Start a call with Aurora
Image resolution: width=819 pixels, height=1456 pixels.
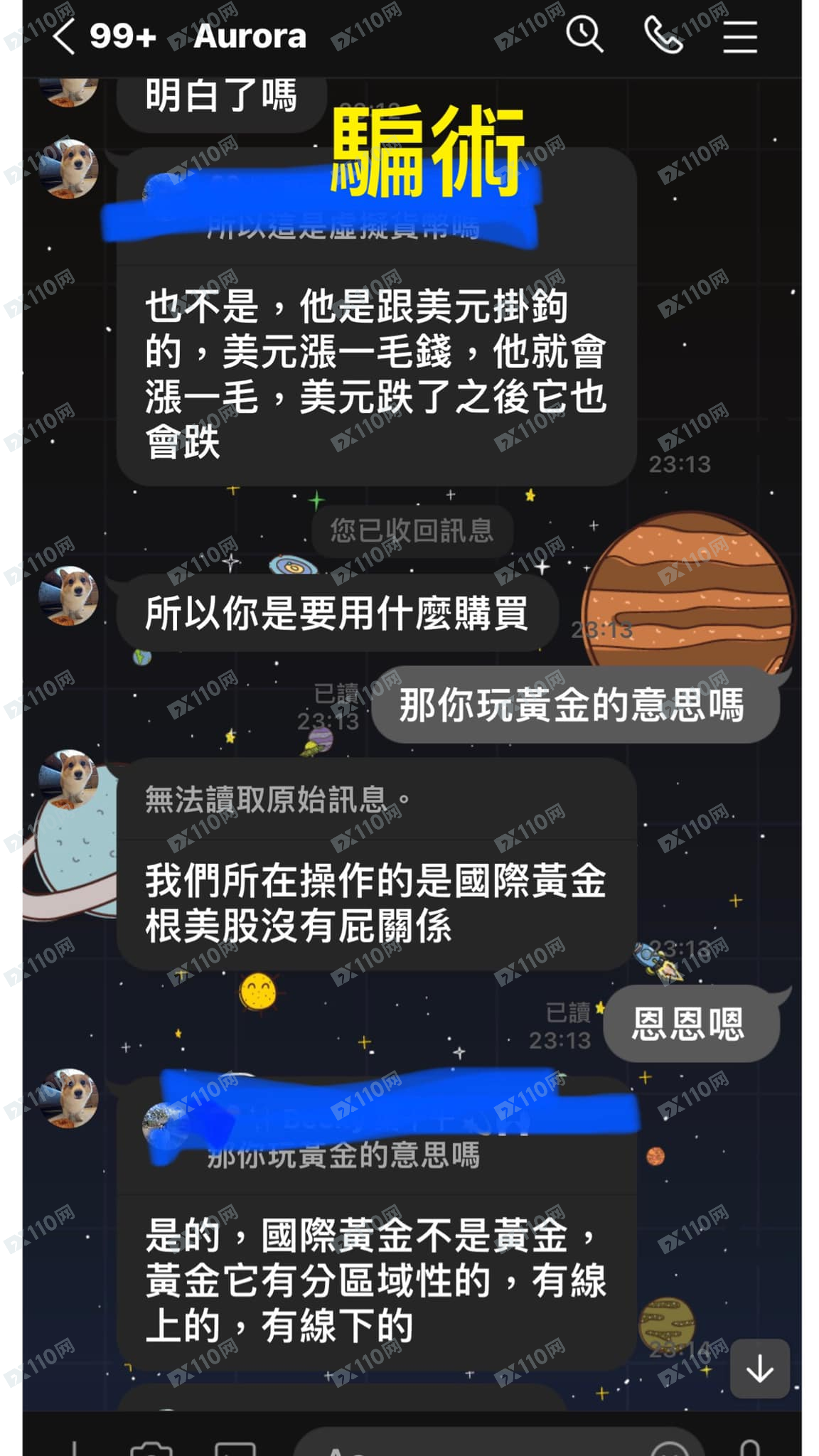[663, 36]
